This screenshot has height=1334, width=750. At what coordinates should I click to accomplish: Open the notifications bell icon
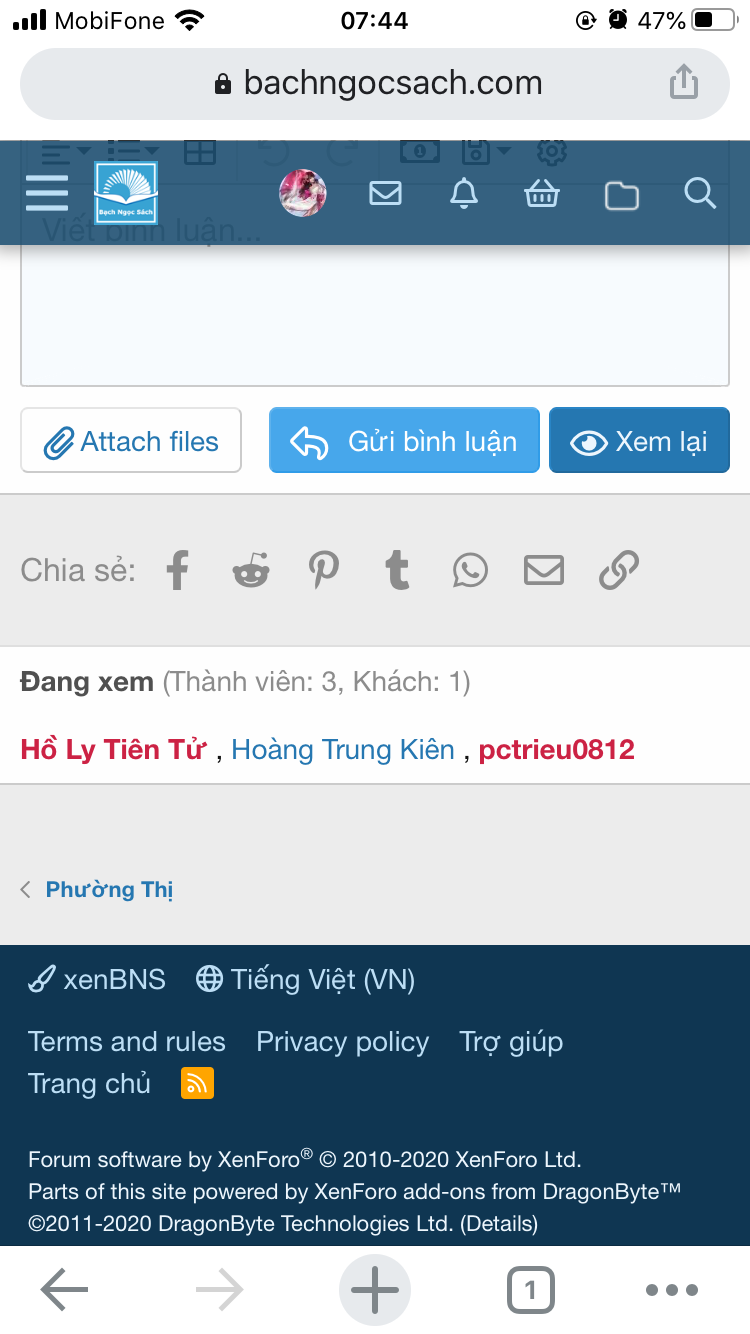point(463,194)
